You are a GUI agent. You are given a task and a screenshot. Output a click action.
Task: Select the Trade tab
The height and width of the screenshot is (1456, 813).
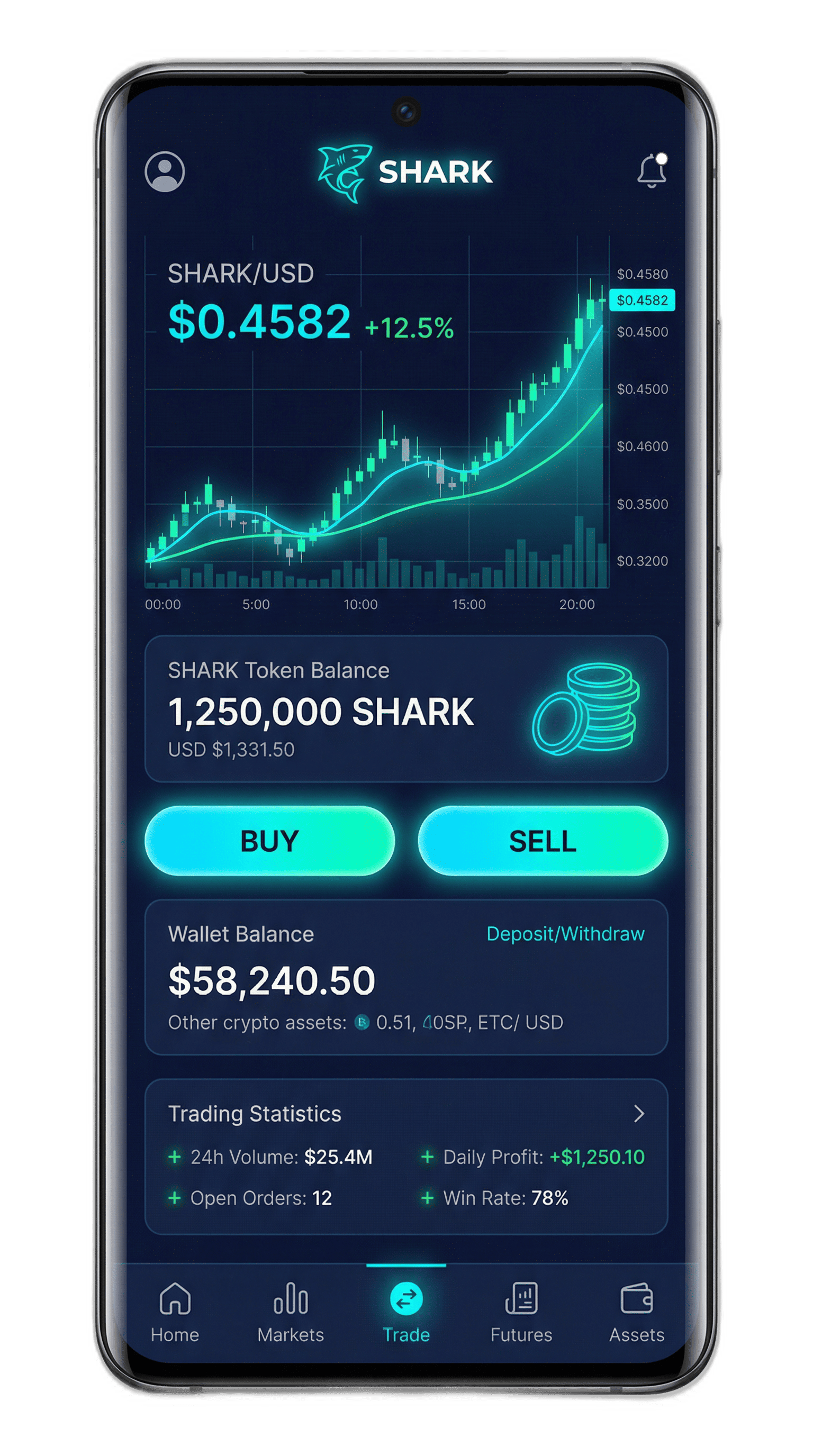pos(406,1313)
